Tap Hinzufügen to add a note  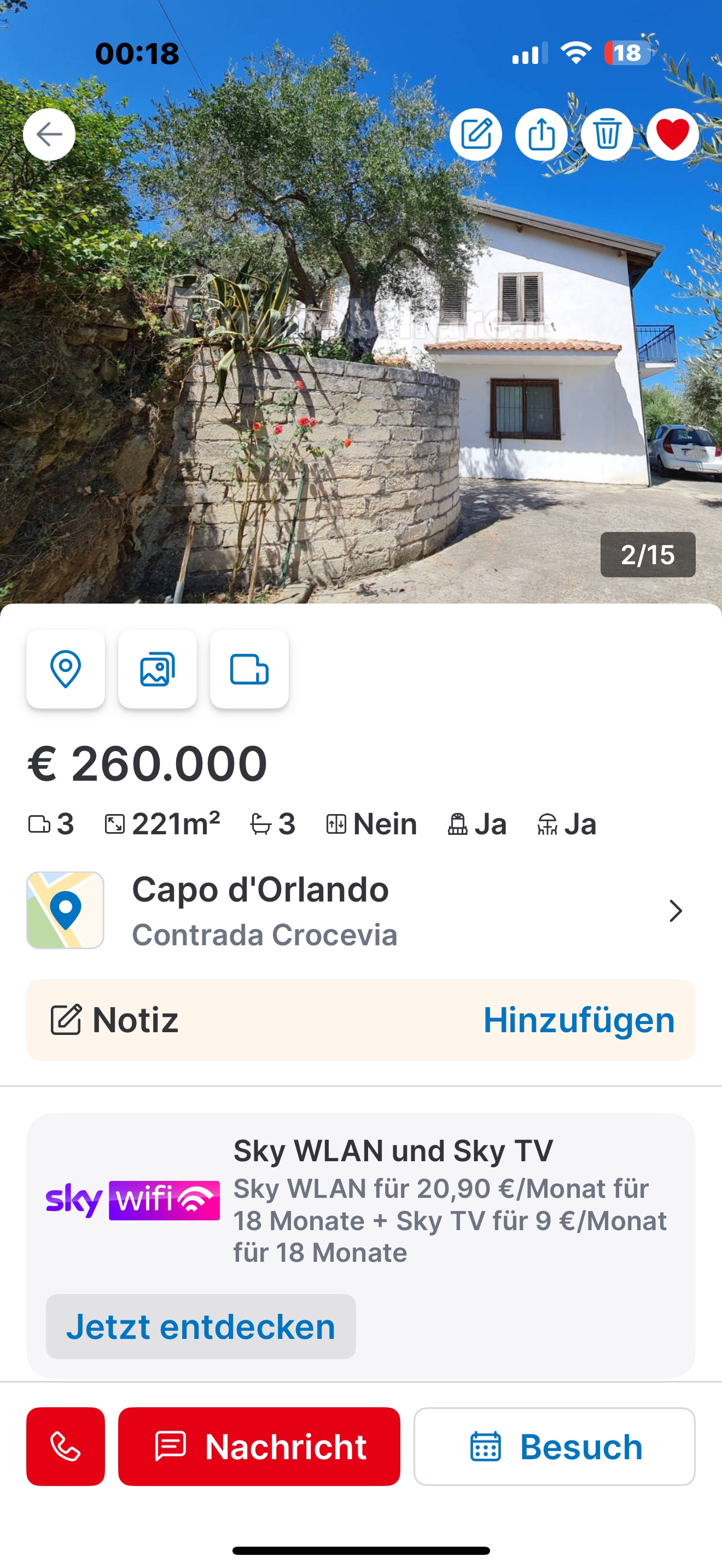pos(579,1020)
